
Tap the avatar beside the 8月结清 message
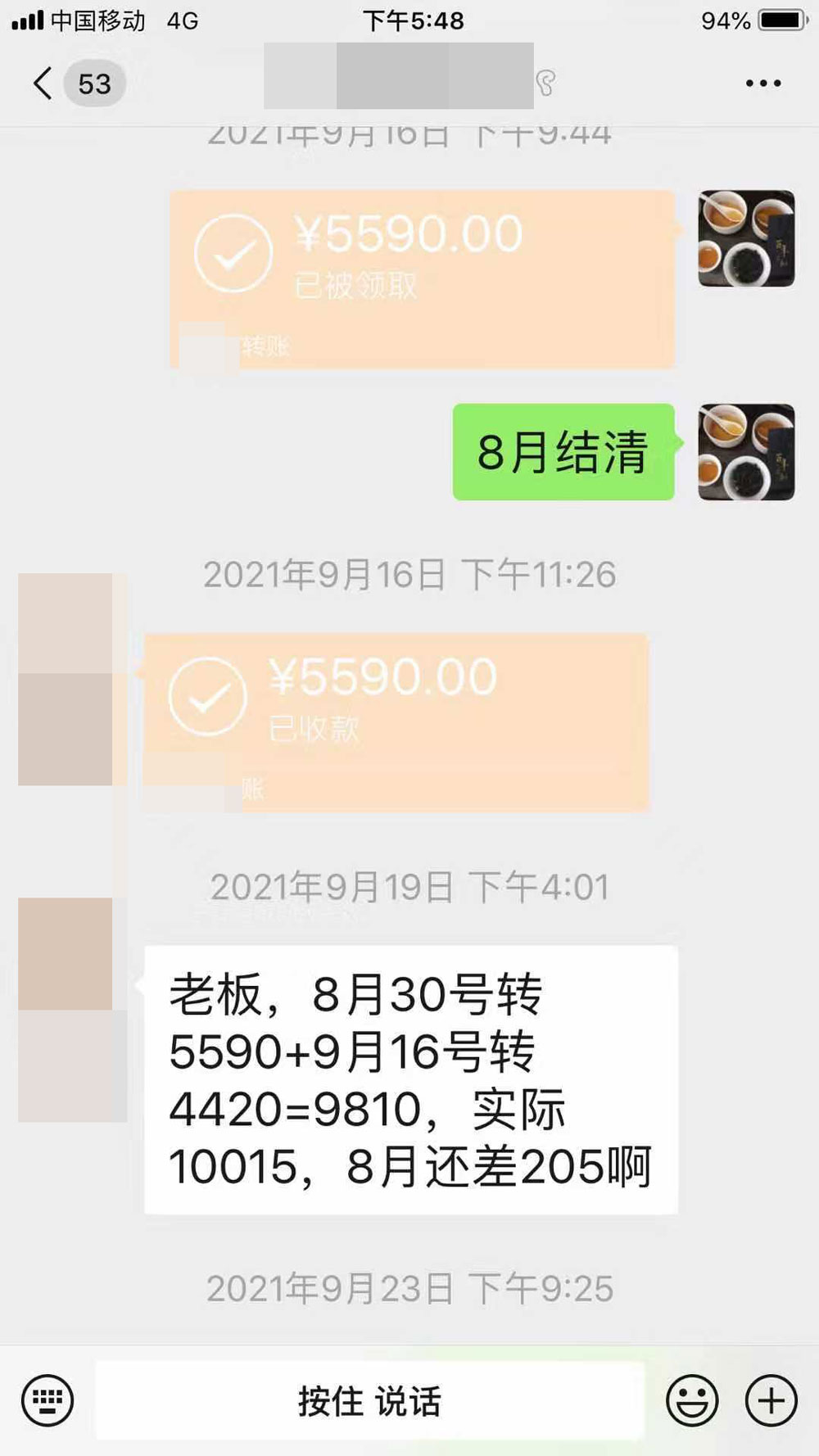point(745,452)
